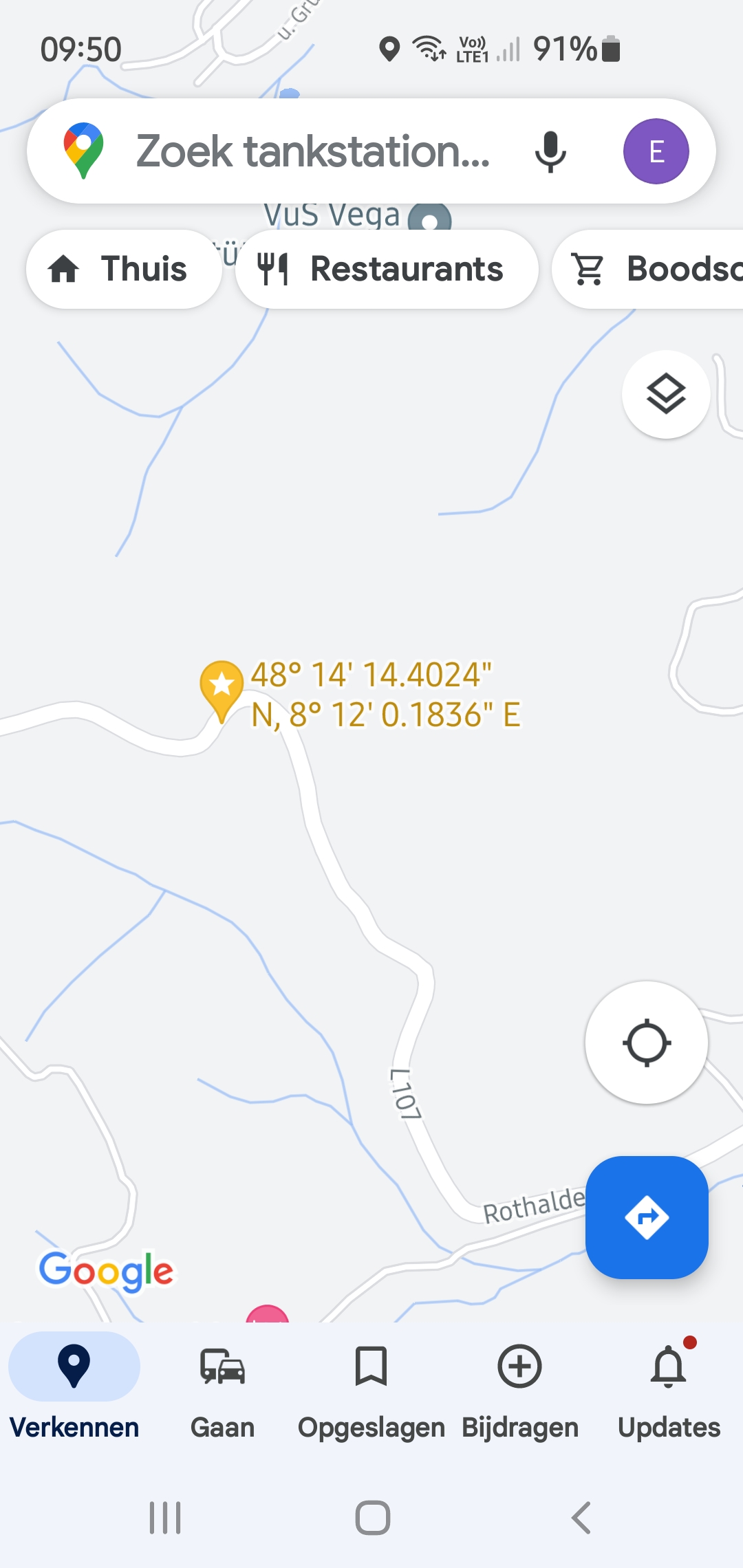Select the Boodschappen chip with the cart icon
The width and height of the screenshot is (743, 1568).
click(x=648, y=269)
